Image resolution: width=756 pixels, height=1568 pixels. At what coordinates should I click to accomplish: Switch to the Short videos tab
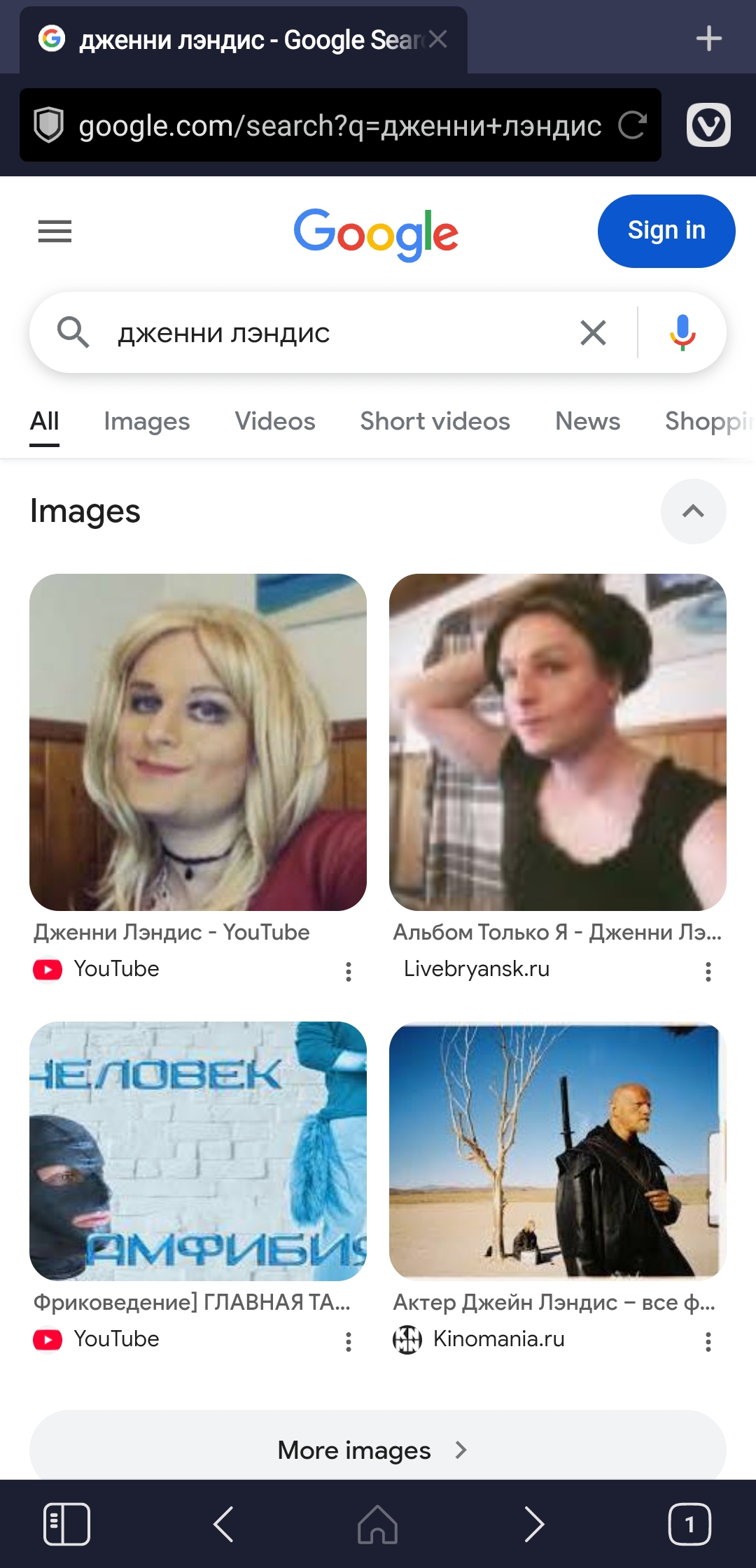[x=435, y=421]
